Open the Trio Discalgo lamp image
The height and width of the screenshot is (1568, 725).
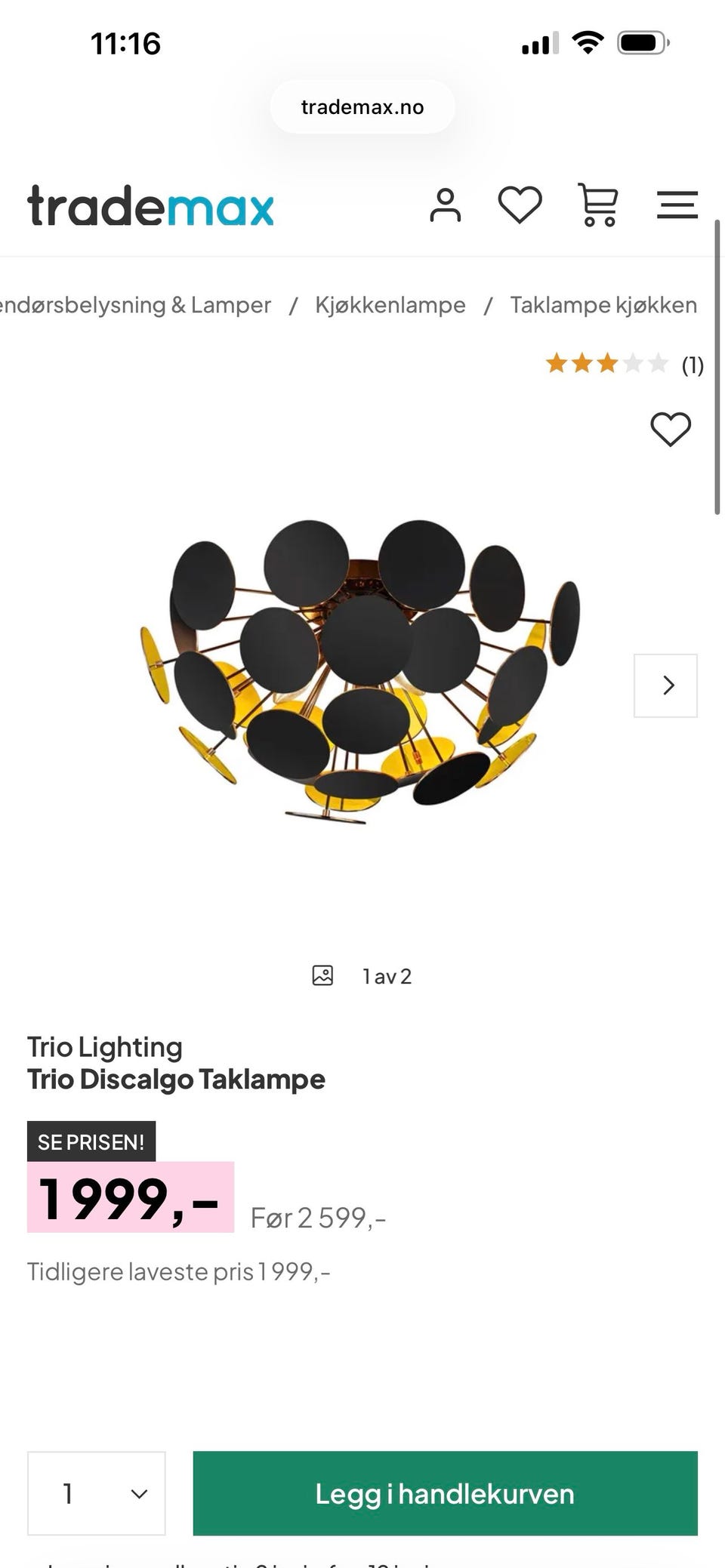(360, 671)
